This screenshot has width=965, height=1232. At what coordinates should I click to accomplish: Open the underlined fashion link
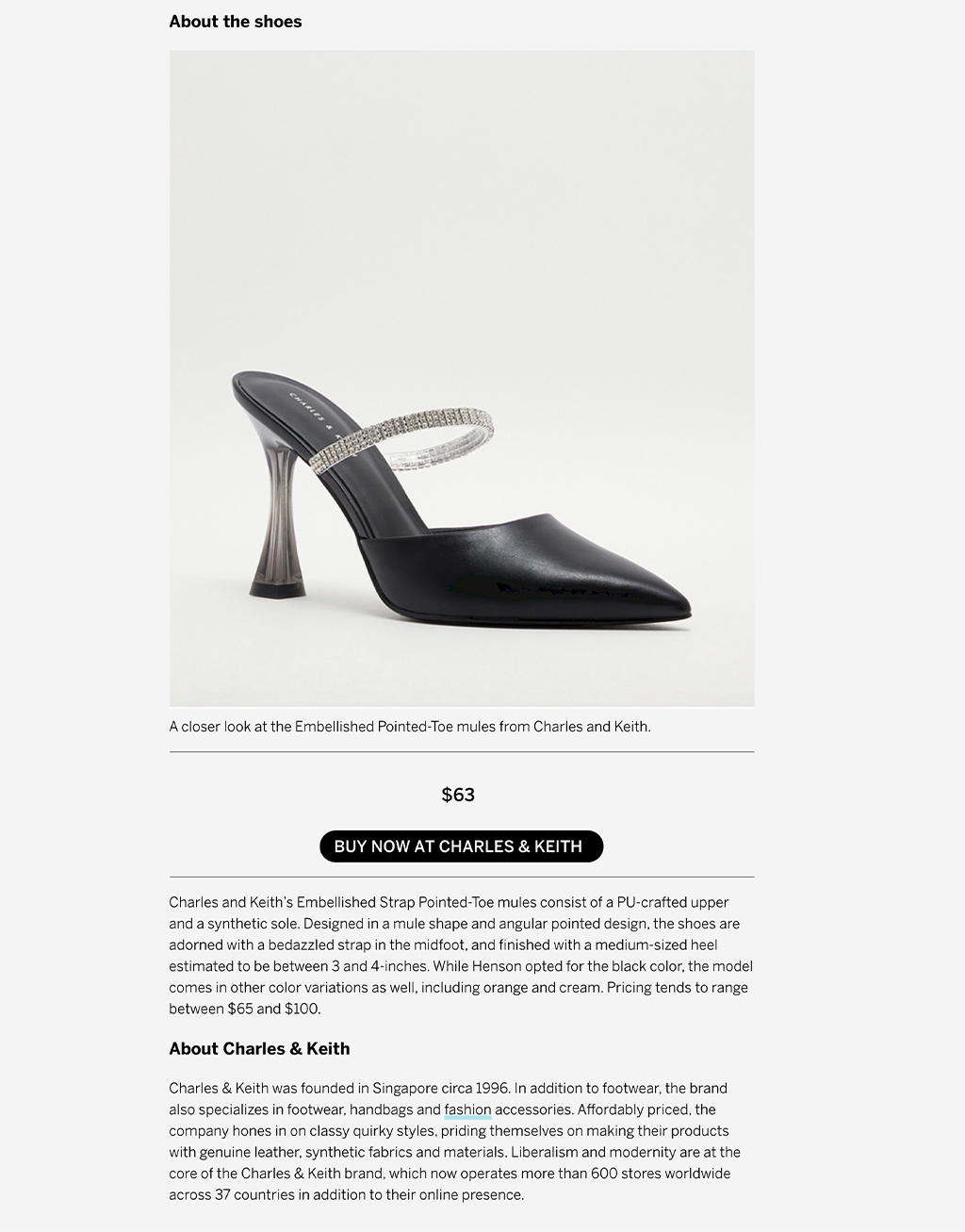[467, 1109]
